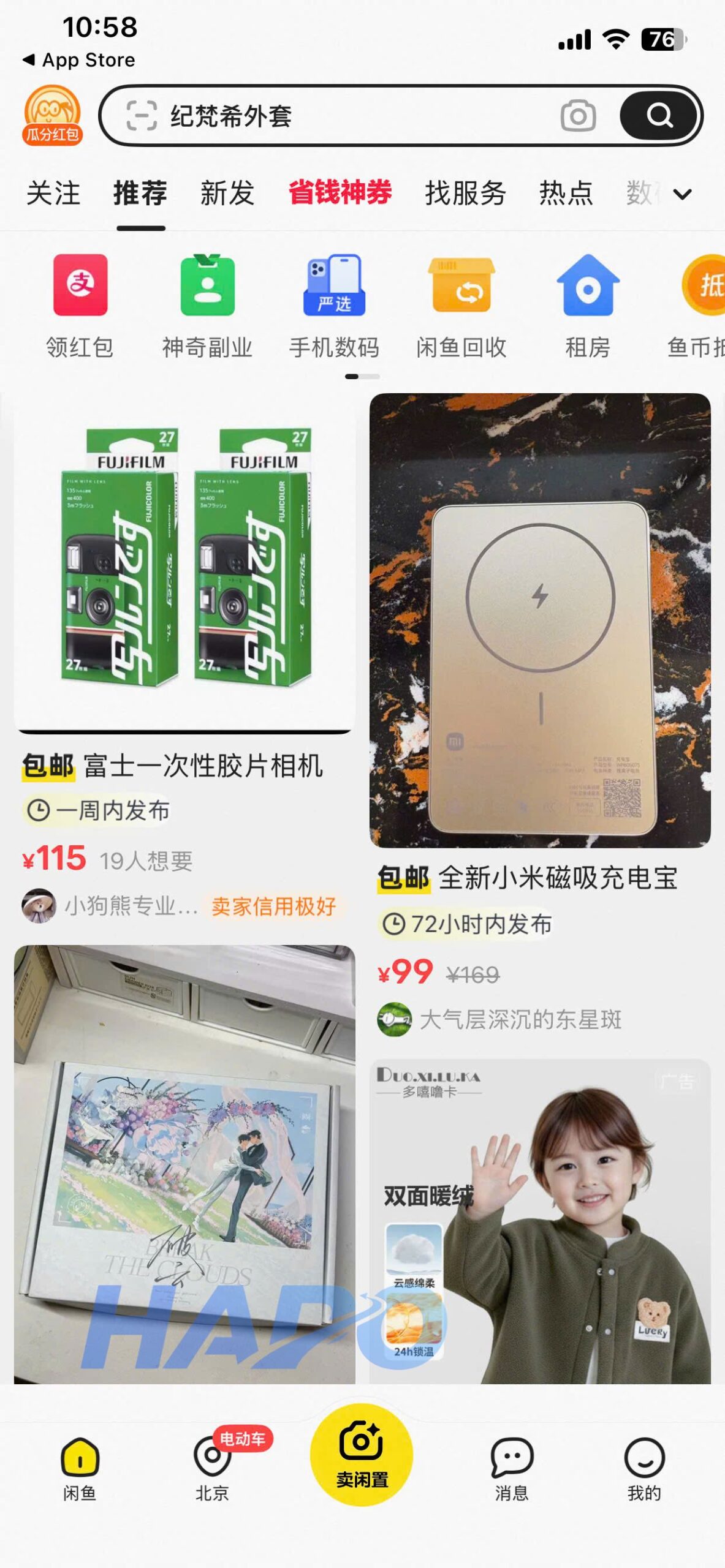Switch to the 找服务 tab

[466, 194]
